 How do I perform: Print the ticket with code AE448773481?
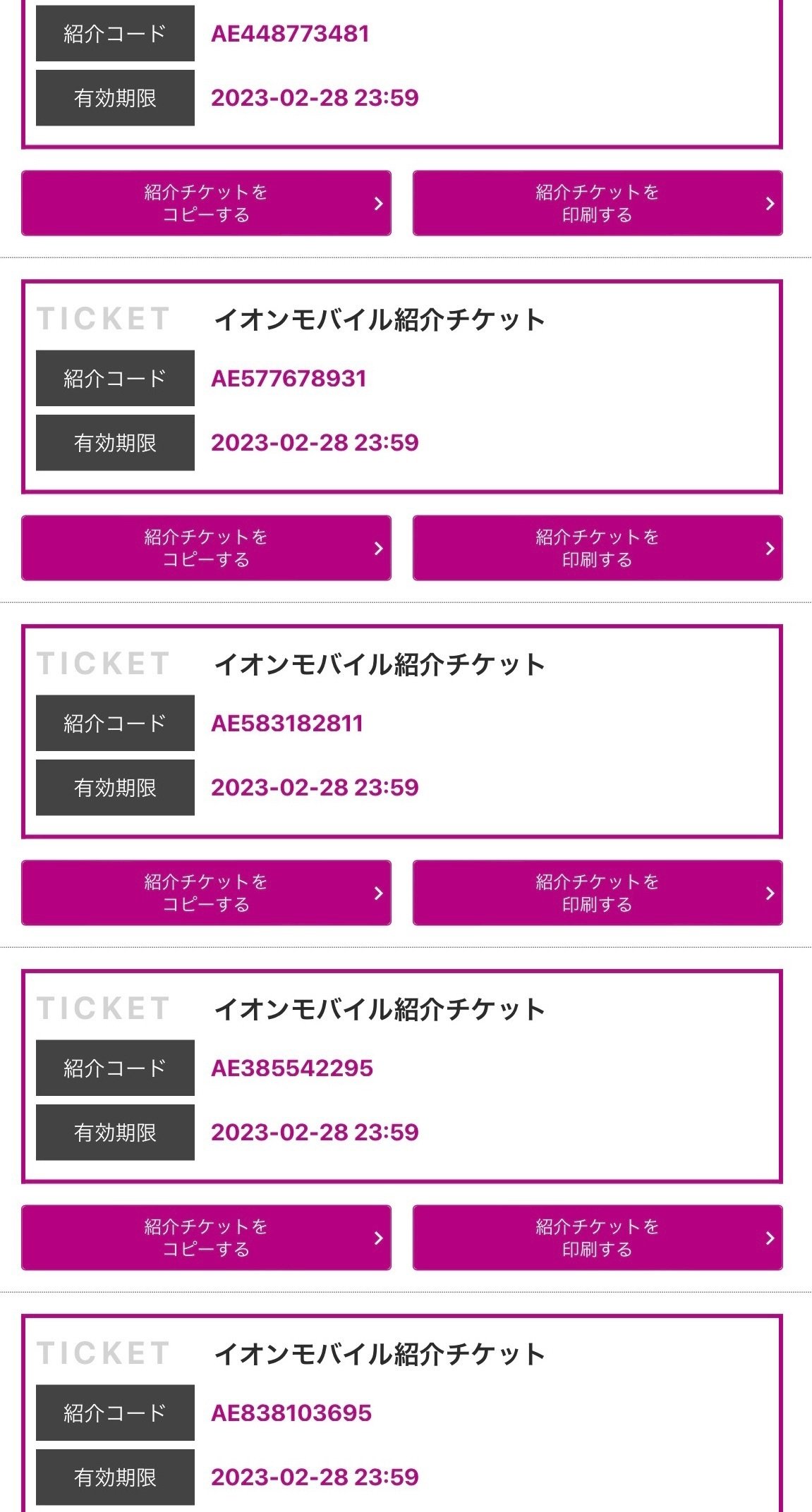coord(598,203)
